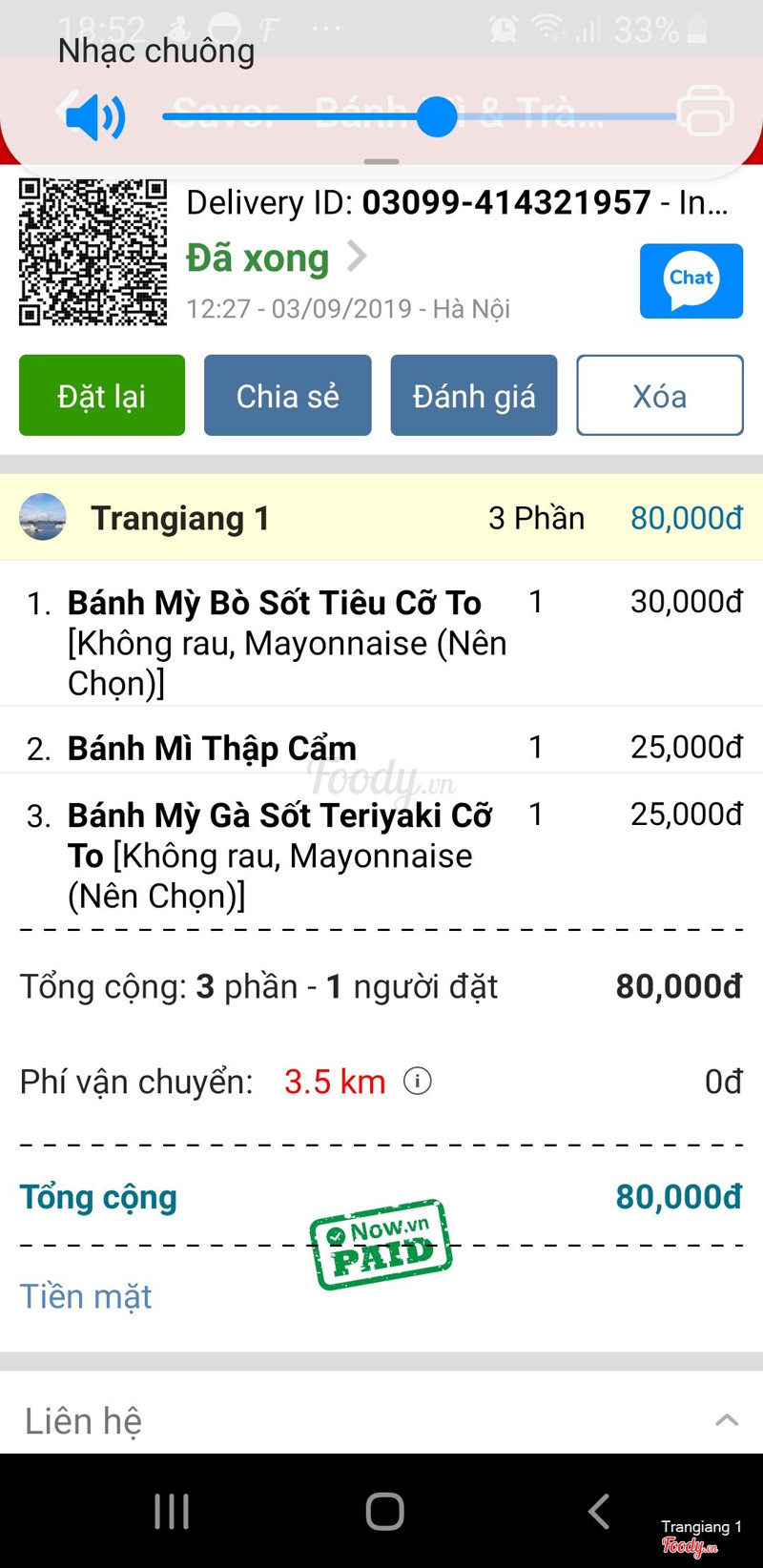This screenshot has height=1568, width=763.
Task: Open recent apps from the navigation bar
Action: tap(172, 1511)
